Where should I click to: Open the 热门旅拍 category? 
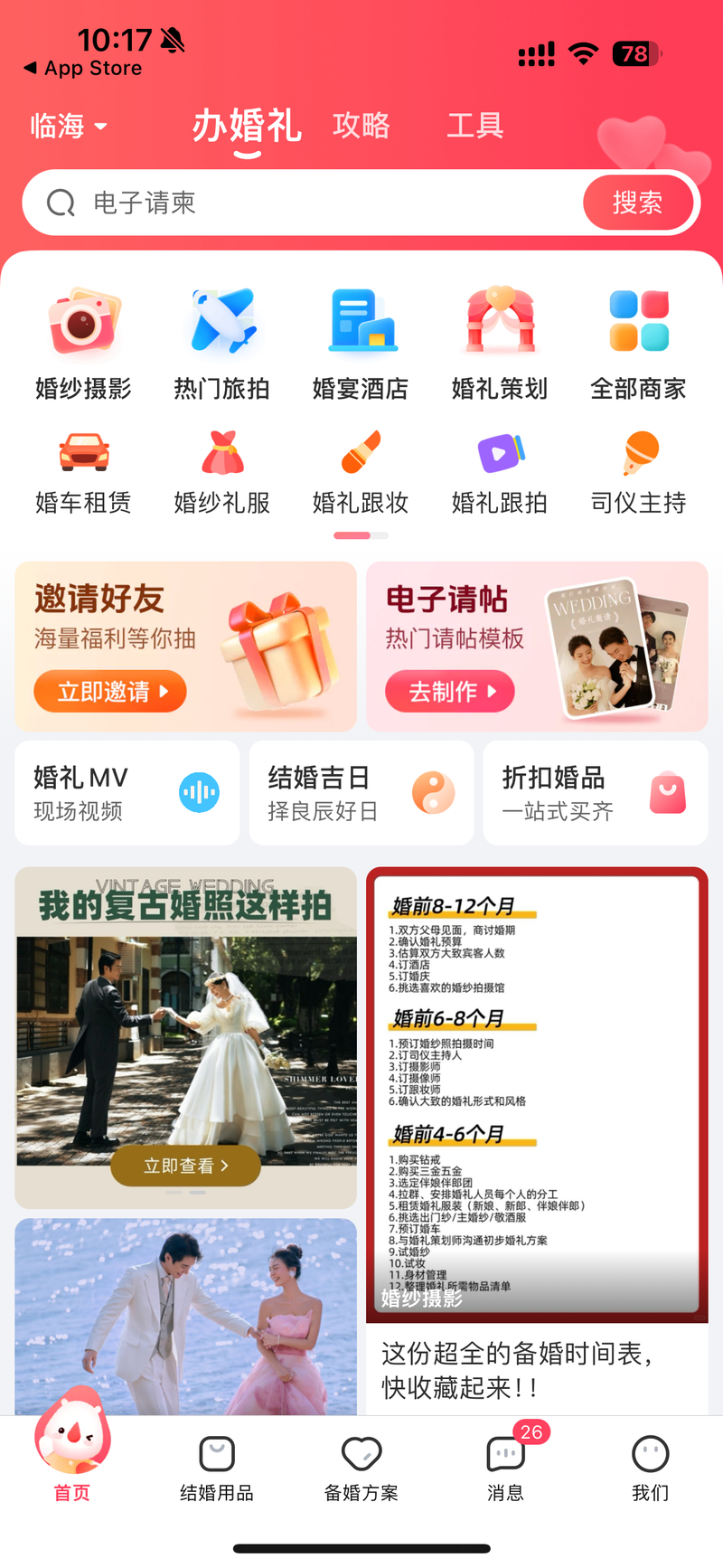[x=222, y=344]
